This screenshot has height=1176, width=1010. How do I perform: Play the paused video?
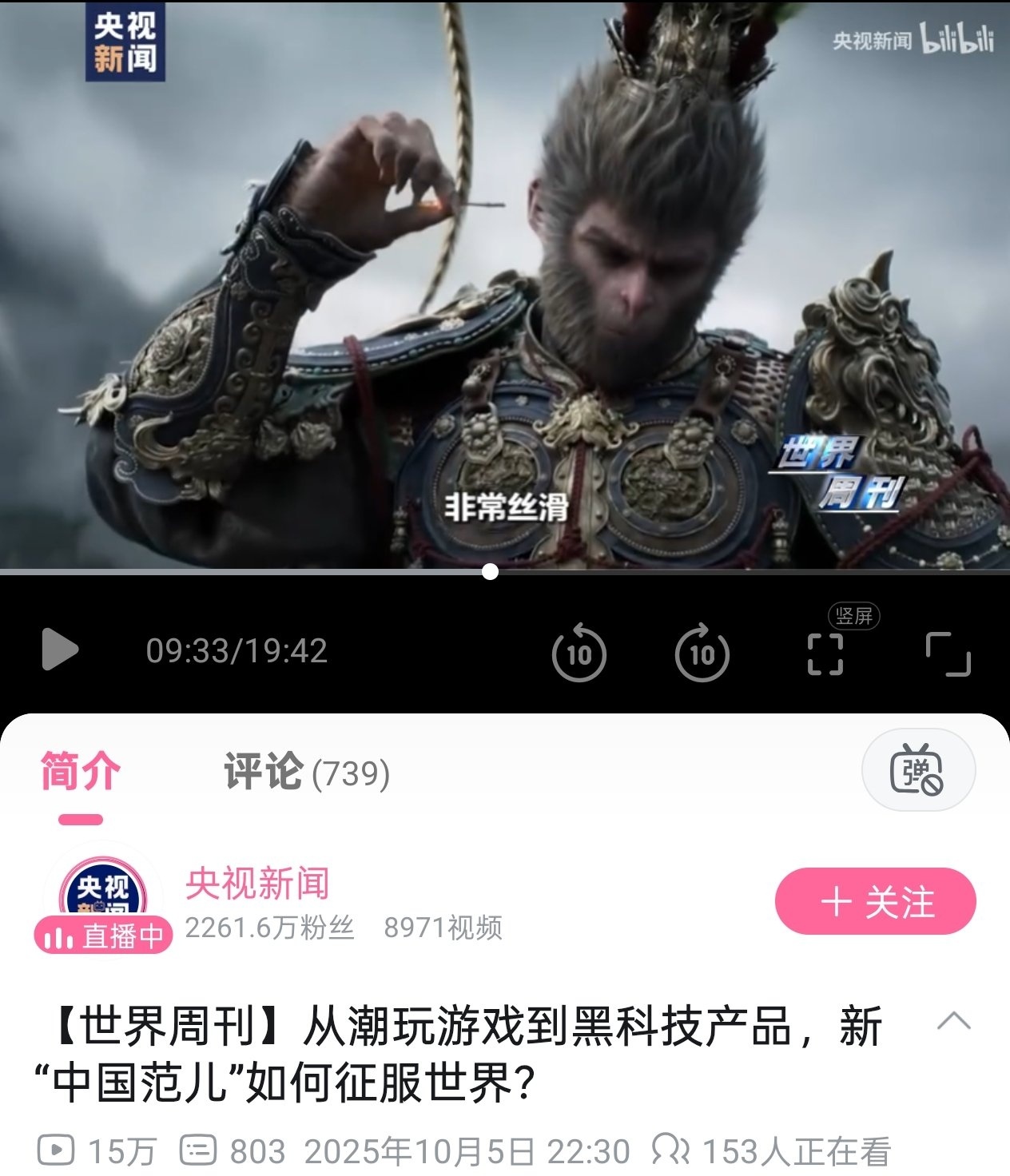60,649
